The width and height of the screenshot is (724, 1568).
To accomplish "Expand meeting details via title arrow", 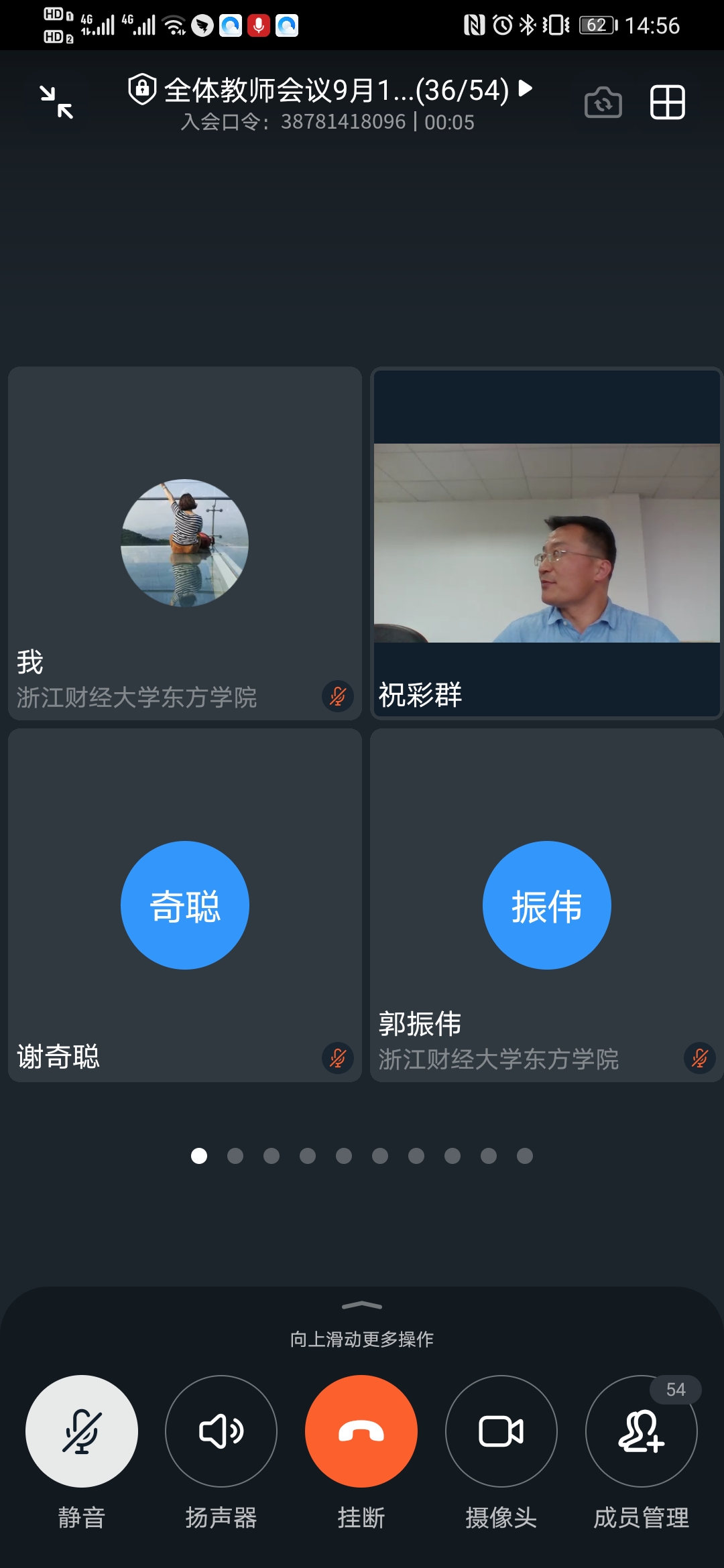I will tap(526, 88).
